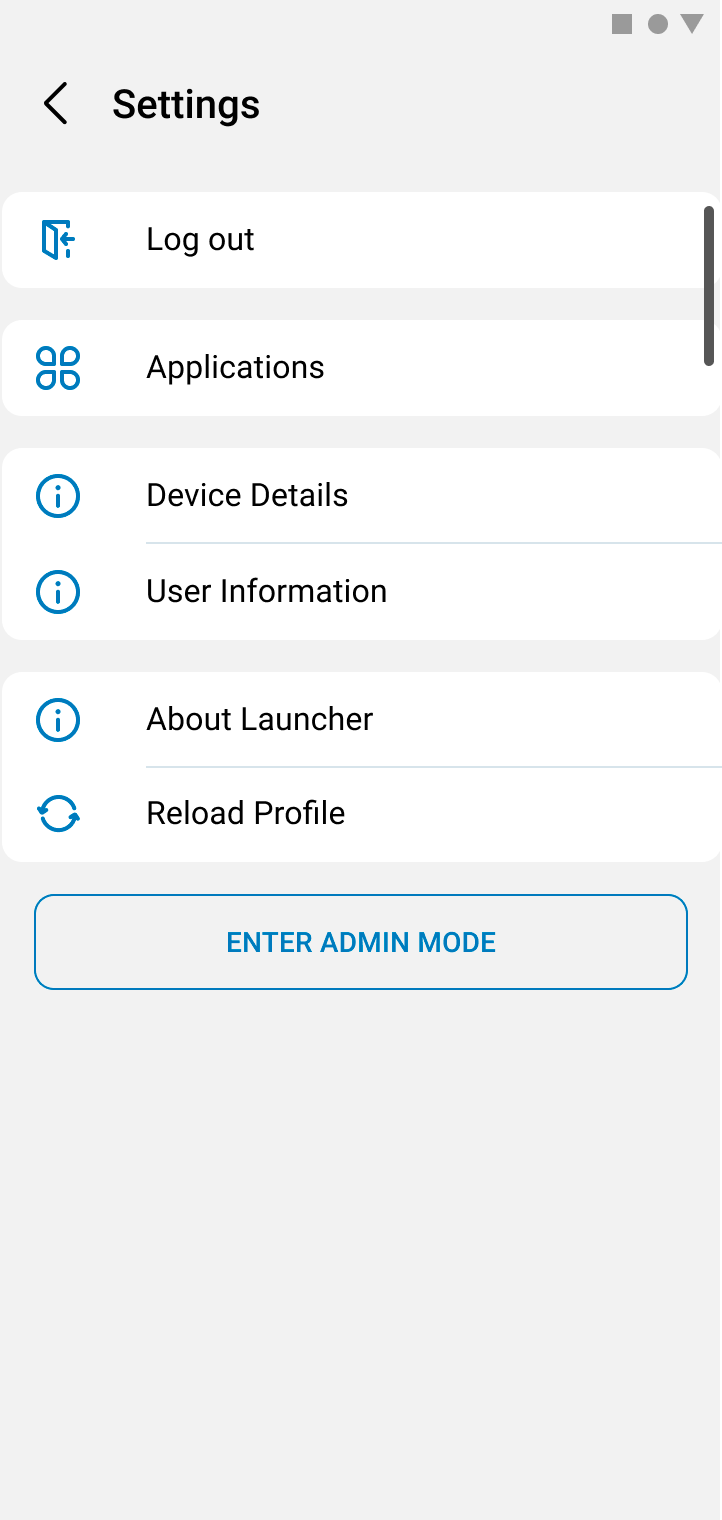Open User Information
The image size is (722, 1520).
tap(266, 592)
